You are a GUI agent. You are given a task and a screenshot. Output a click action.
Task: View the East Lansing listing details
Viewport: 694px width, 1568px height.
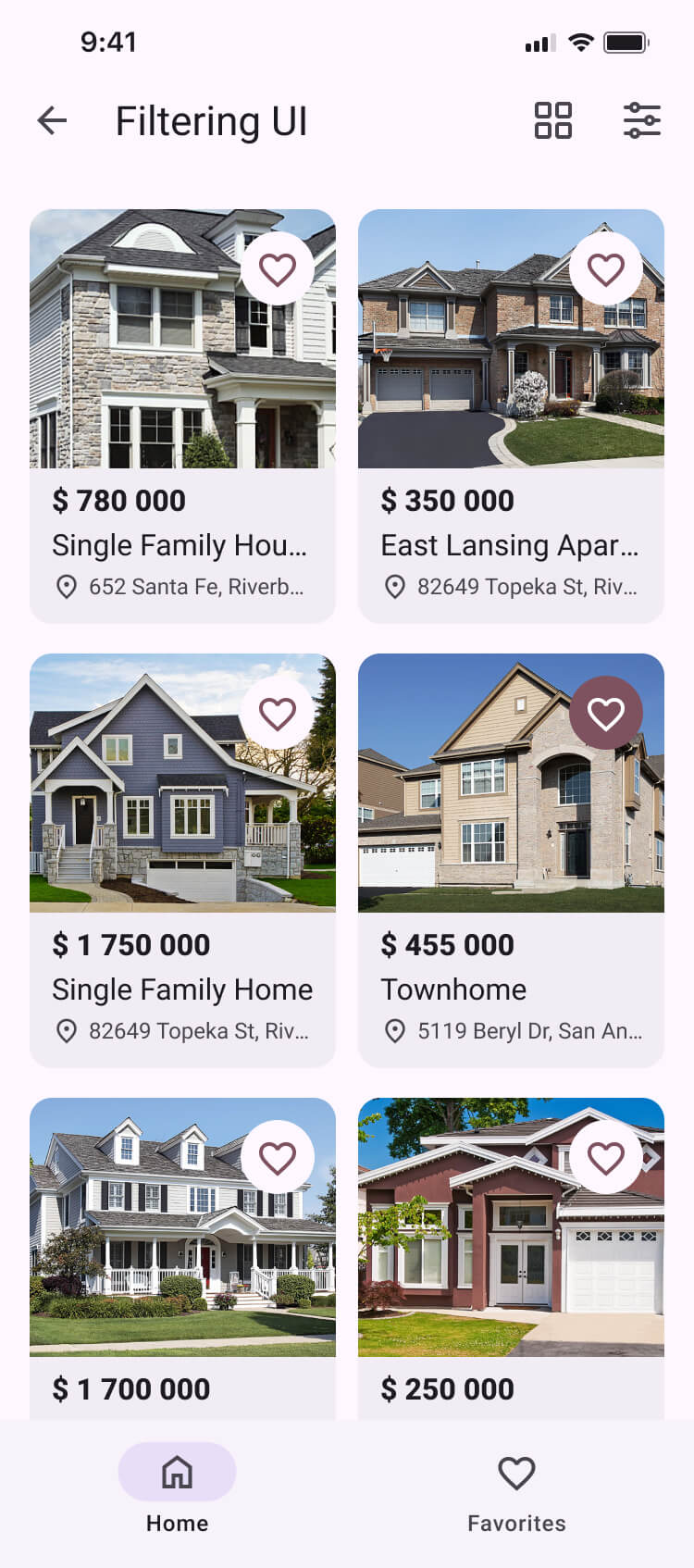pyautogui.click(x=511, y=544)
